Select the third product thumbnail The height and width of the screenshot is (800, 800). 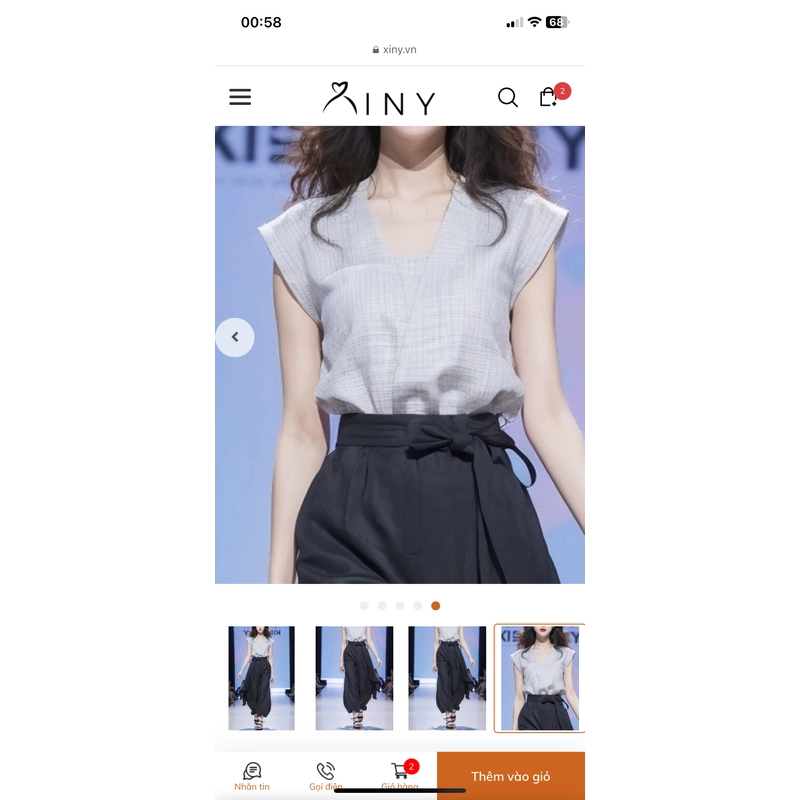[x=447, y=678]
